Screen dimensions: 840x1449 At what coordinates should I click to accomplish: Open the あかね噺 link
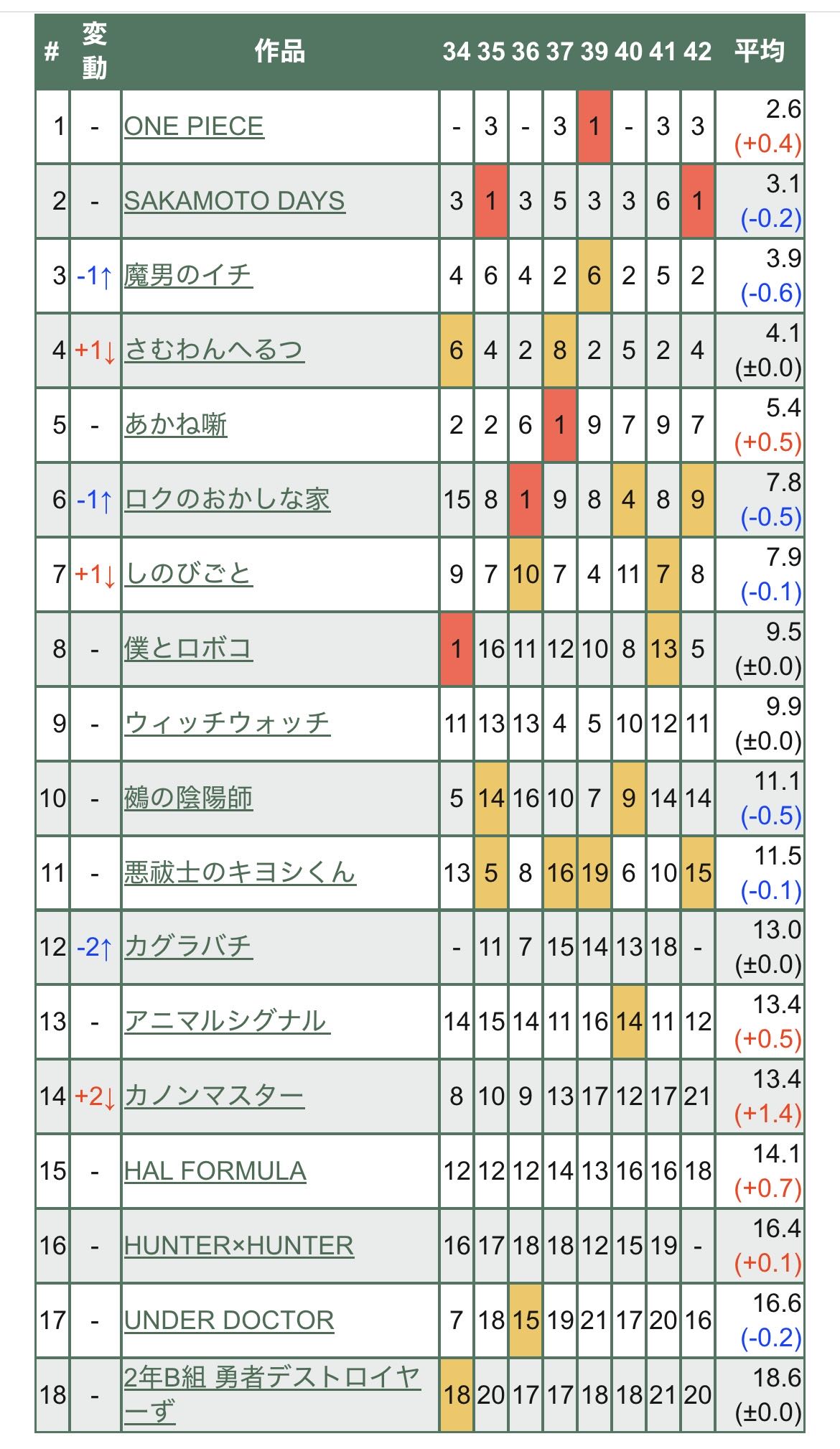[175, 425]
